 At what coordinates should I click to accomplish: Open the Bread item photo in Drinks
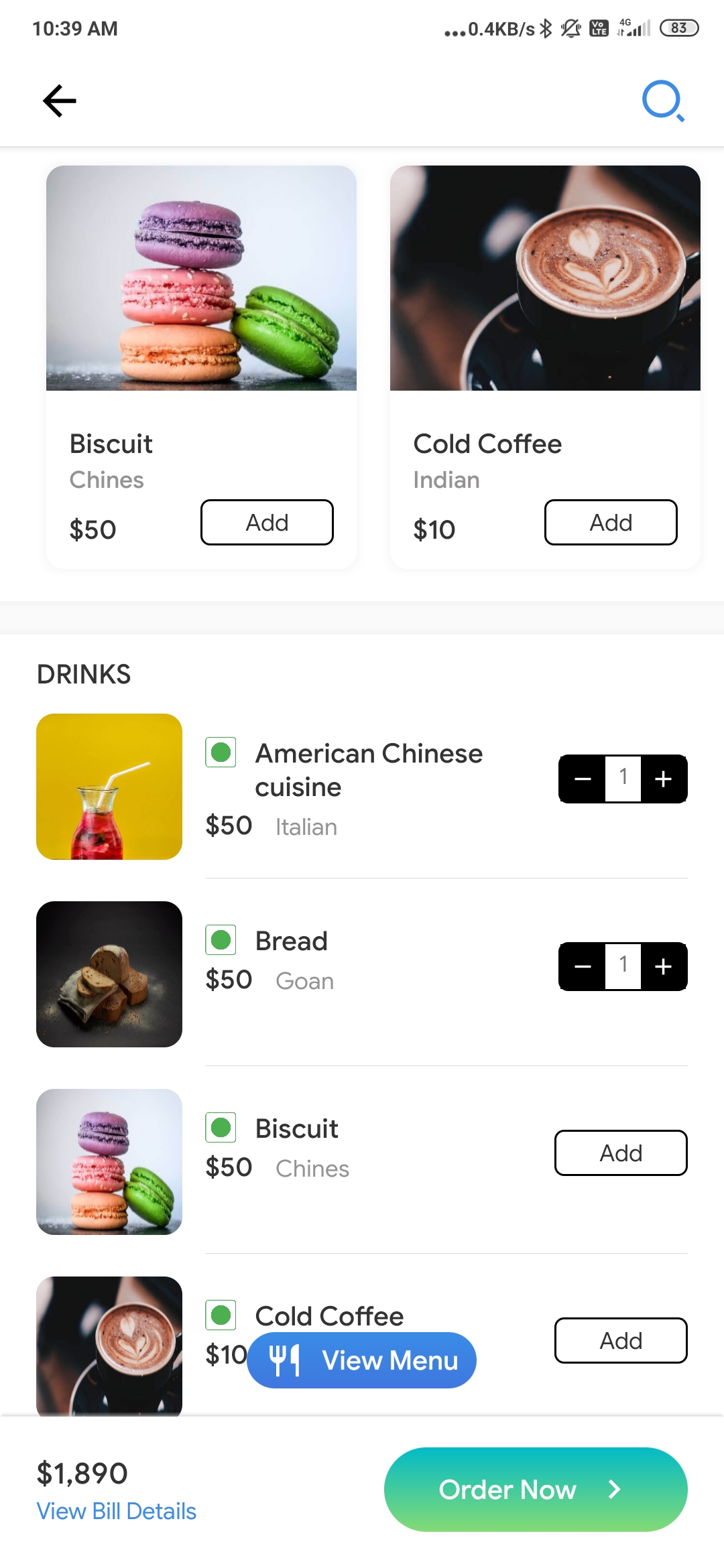pyautogui.click(x=109, y=974)
